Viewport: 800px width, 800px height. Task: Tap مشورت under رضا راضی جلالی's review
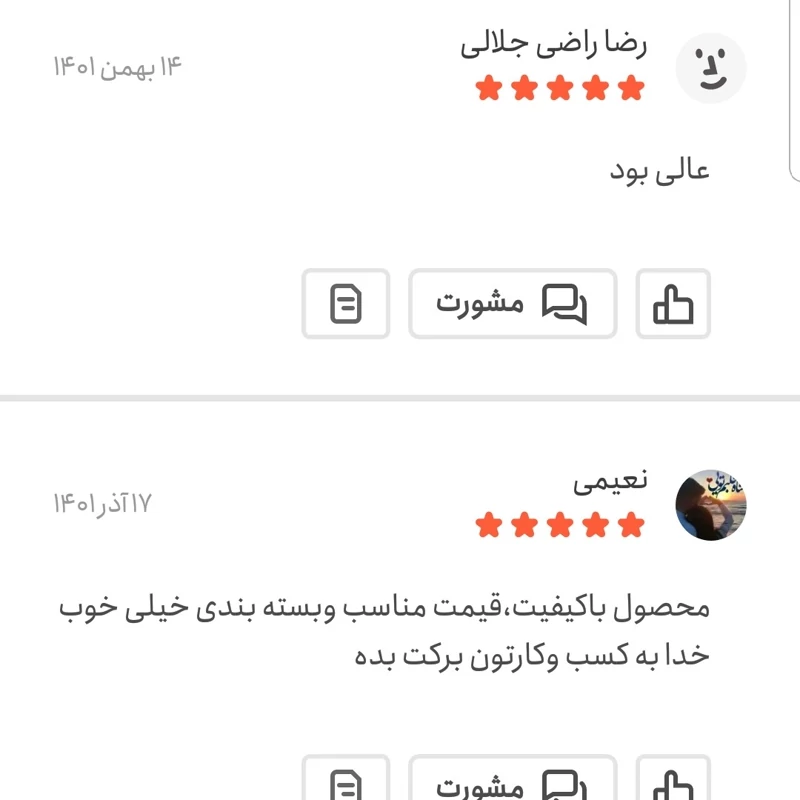(512, 303)
